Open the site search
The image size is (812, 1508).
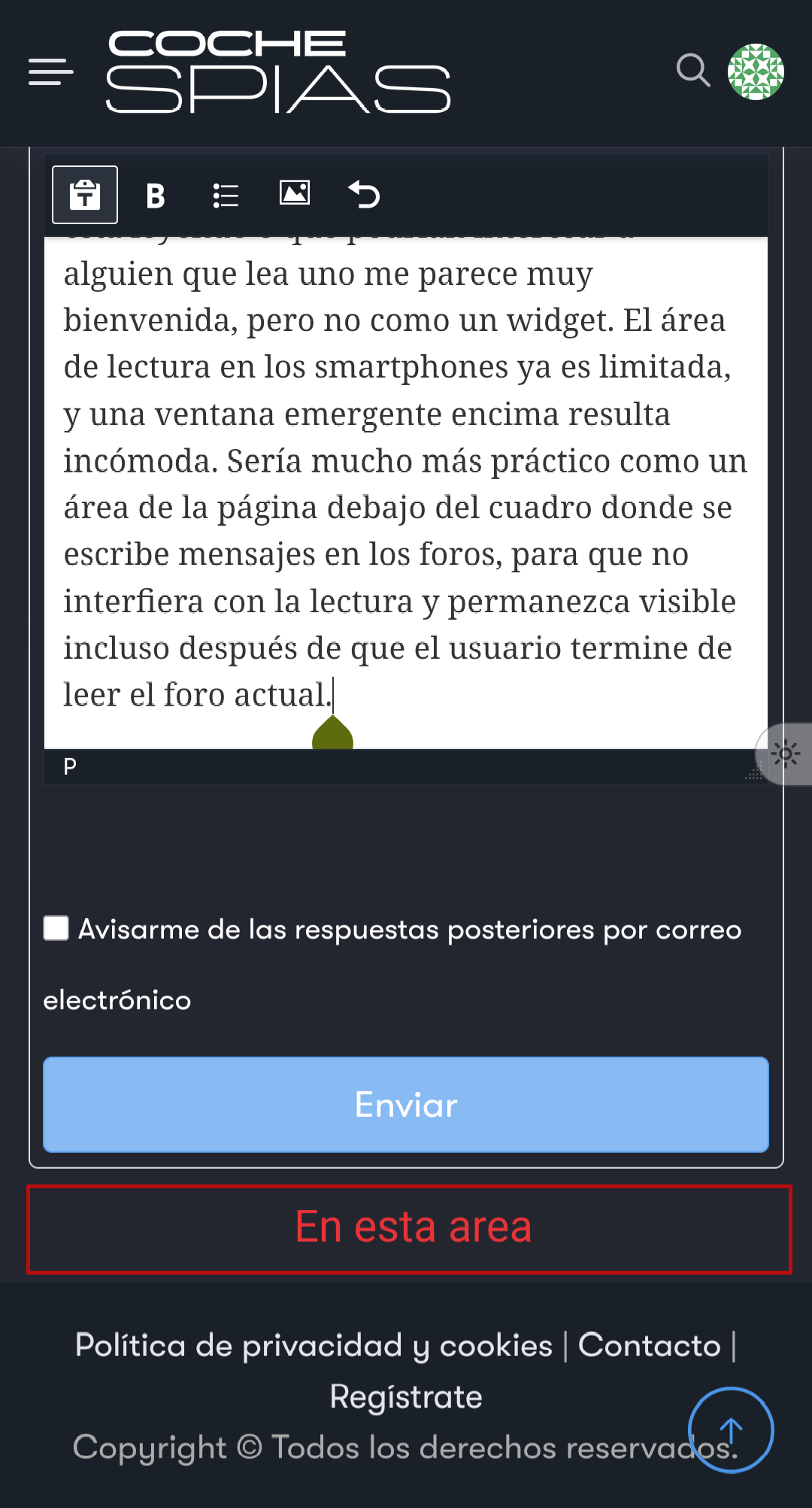(x=692, y=71)
